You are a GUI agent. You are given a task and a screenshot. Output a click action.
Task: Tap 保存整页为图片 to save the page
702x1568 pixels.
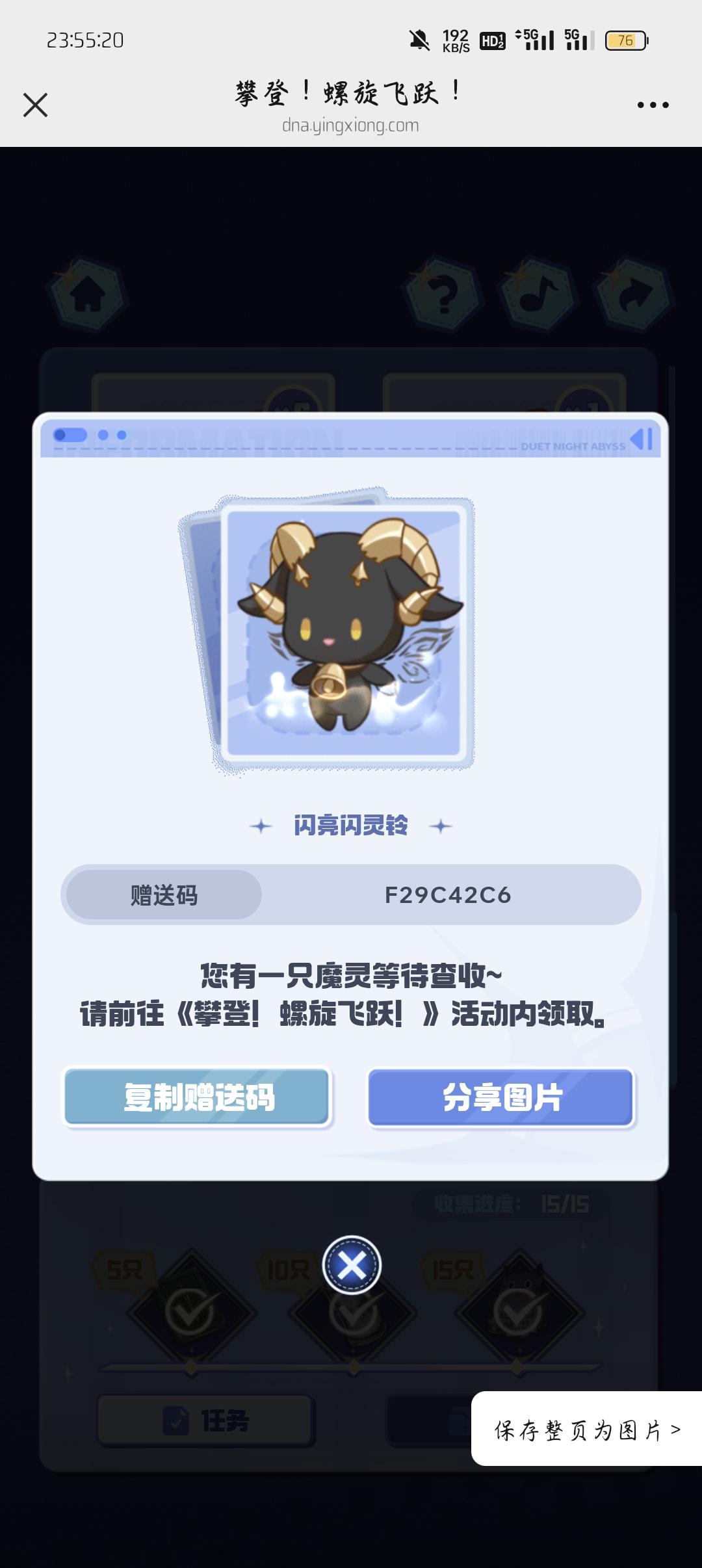click(586, 1430)
